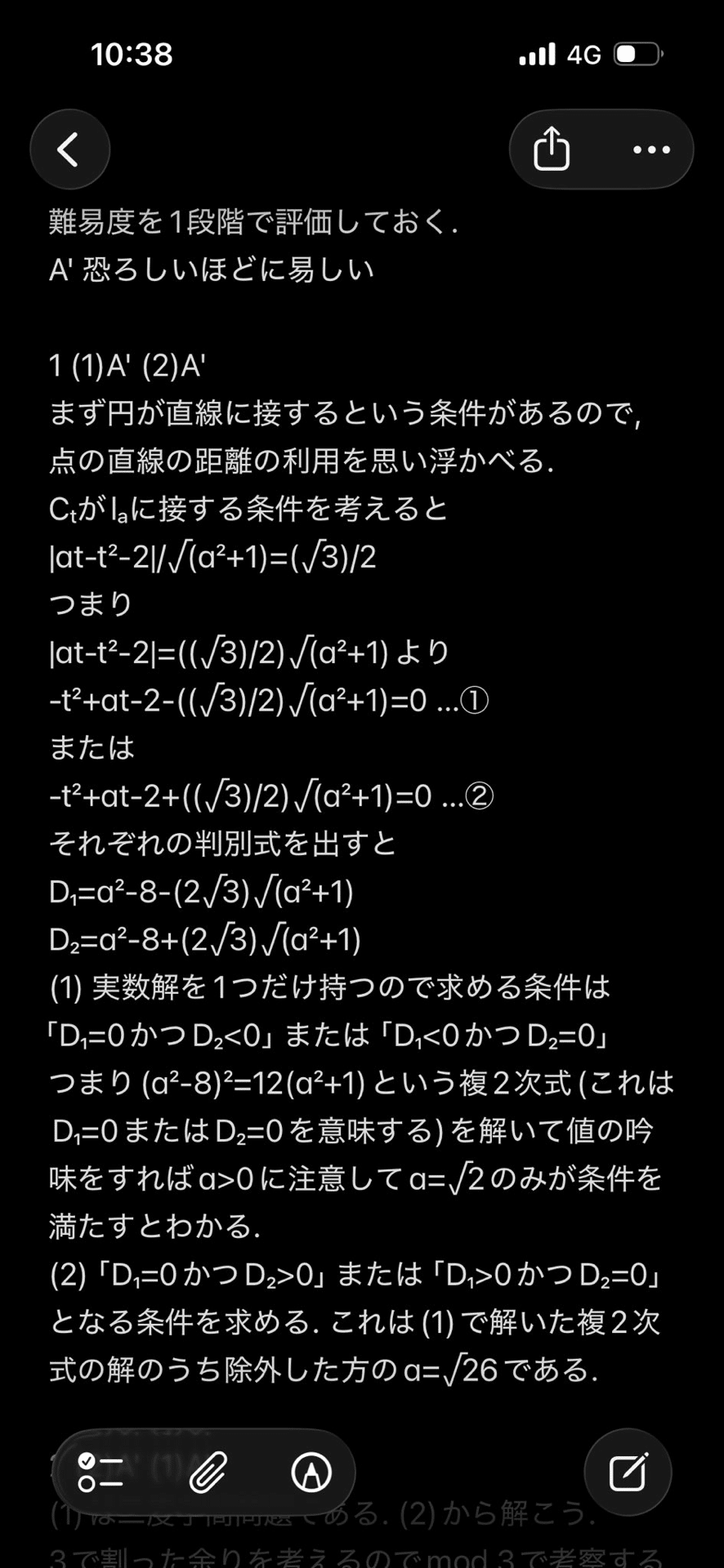Compose a new note
The height and width of the screenshot is (1568, 724).
(628, 1472)
